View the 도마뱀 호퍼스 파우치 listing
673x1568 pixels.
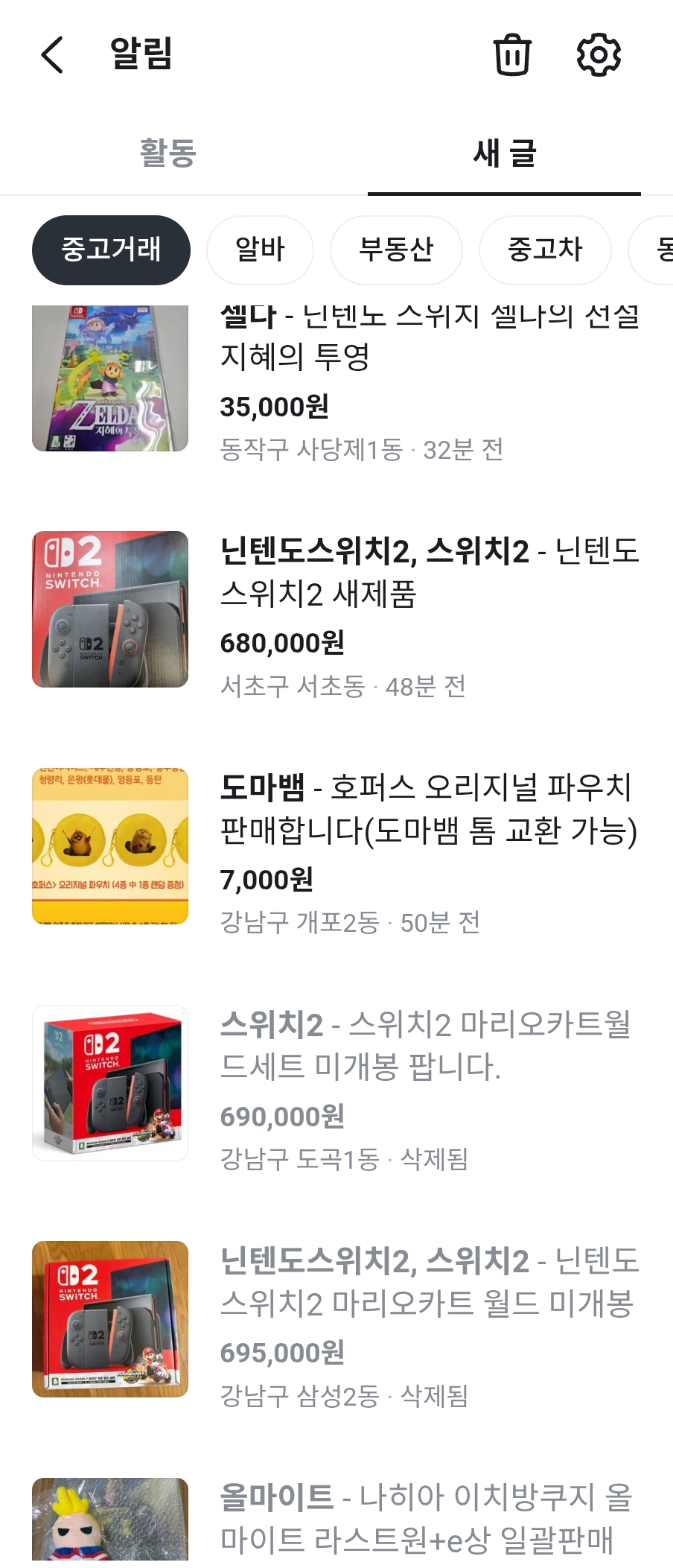tap(336, 851)
